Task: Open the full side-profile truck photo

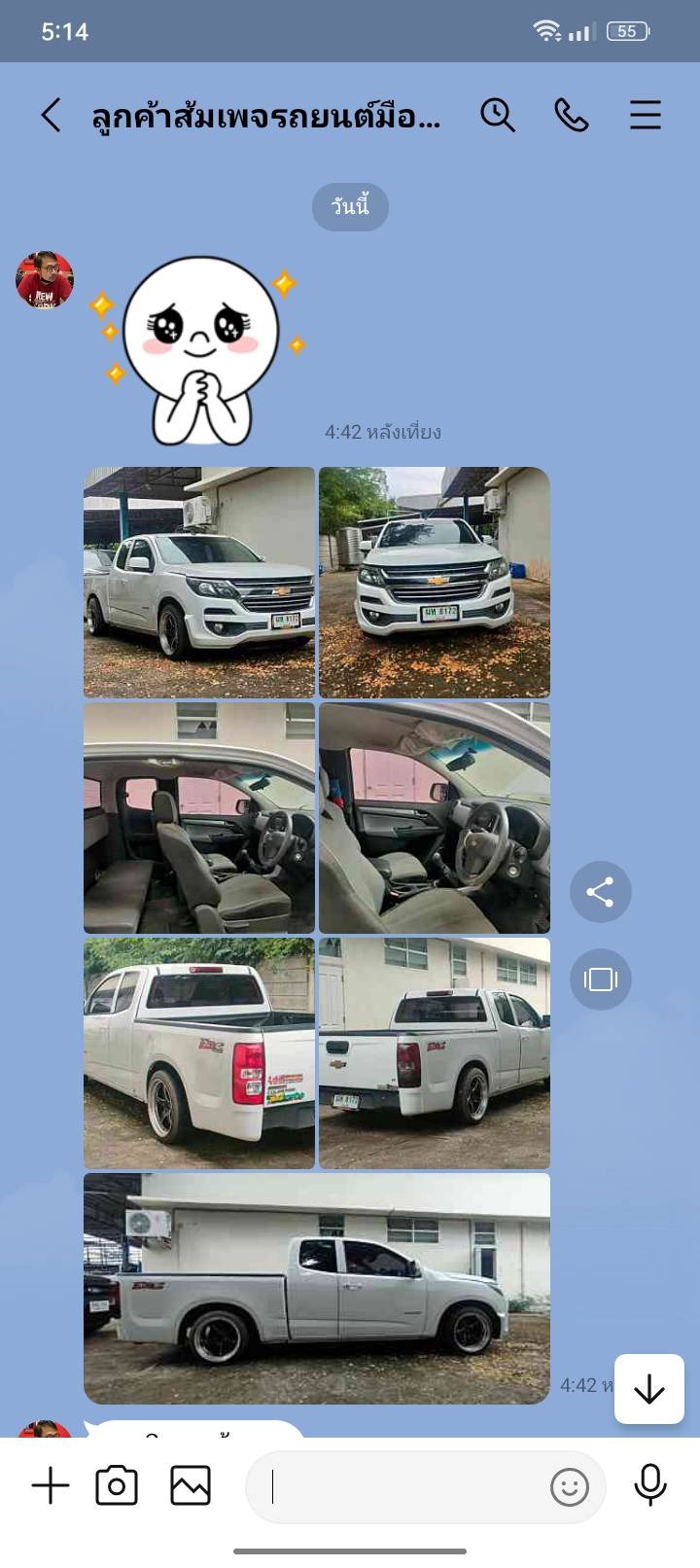Action: [317, 1288]
